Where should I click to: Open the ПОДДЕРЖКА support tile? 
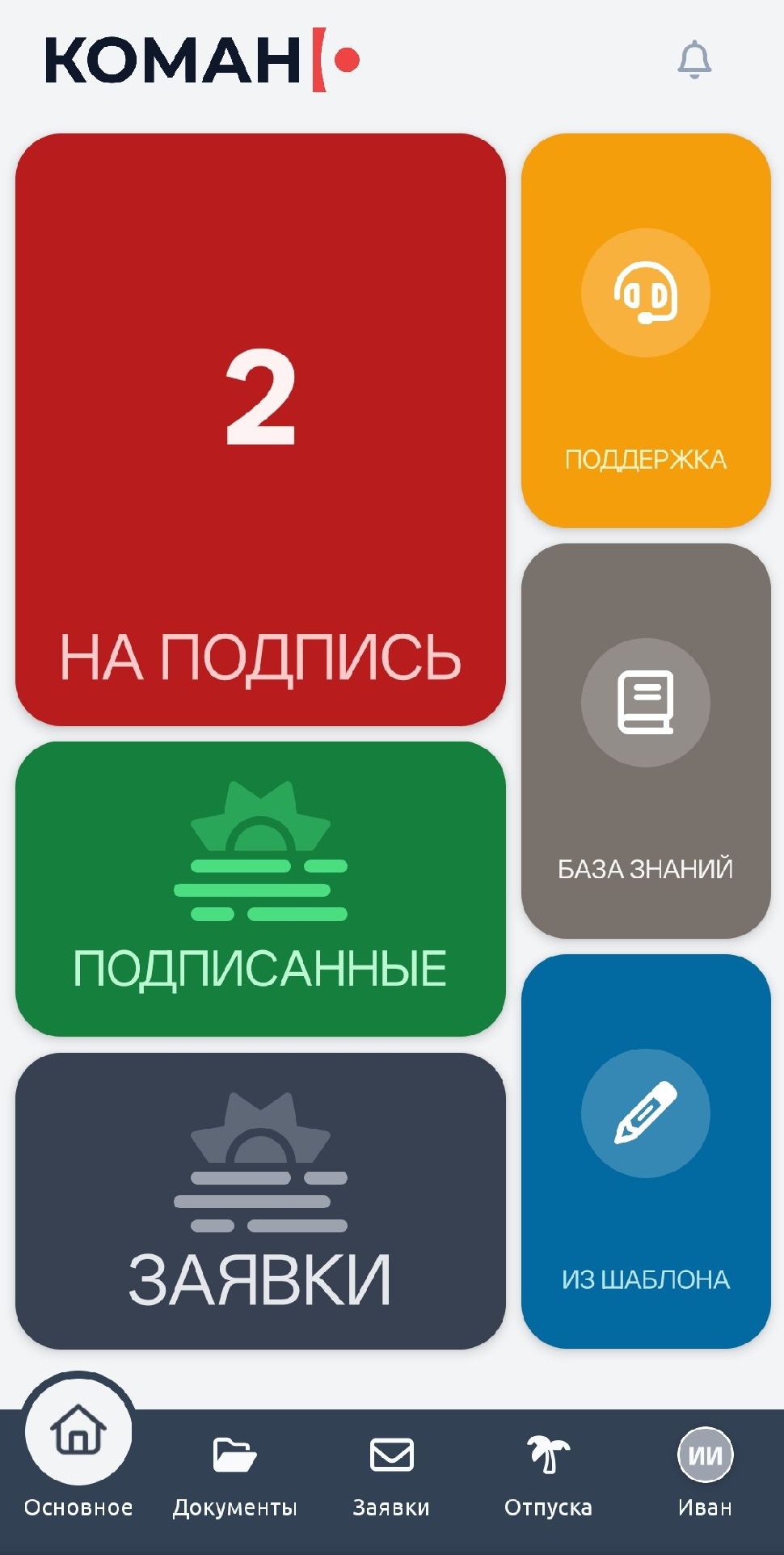645,330
